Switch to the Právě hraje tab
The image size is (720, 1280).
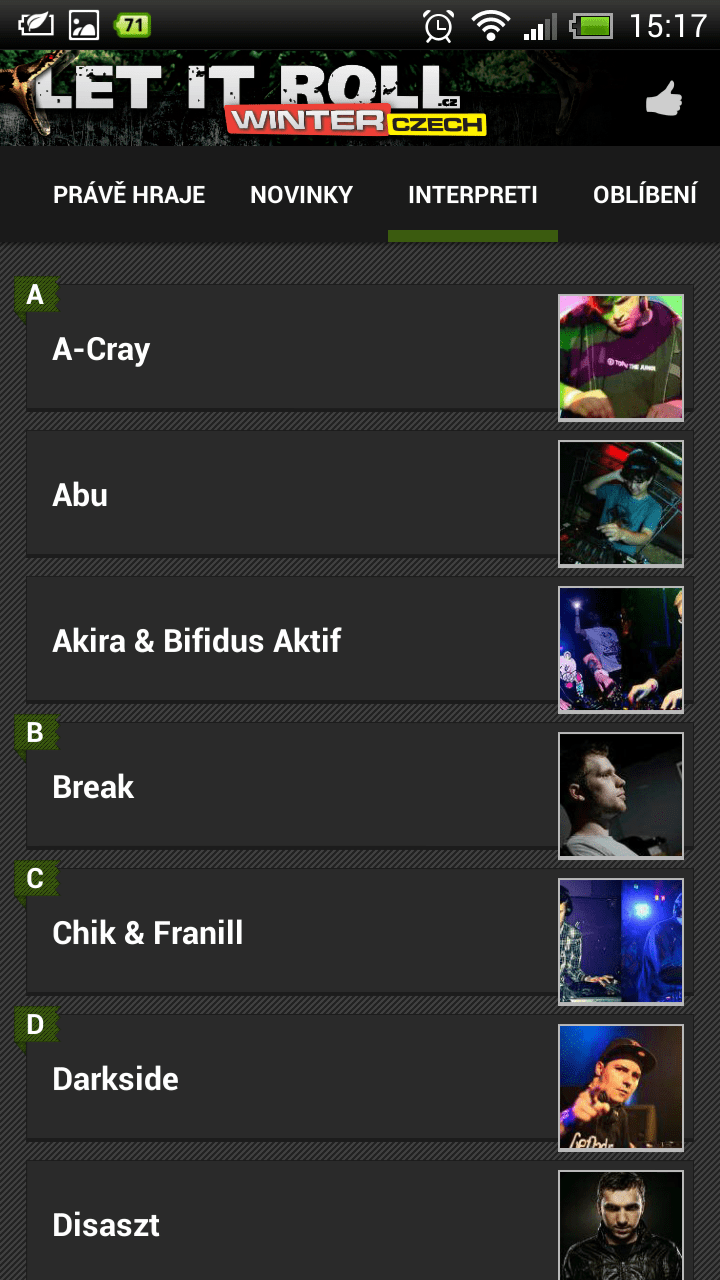point(129,195)
